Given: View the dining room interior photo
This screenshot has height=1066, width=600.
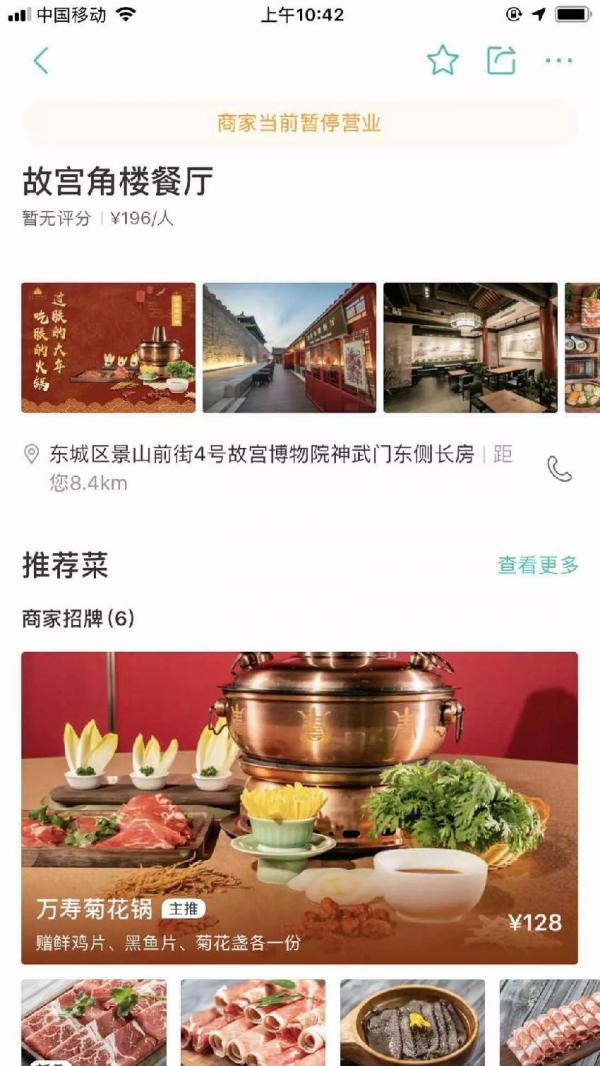Looking at the screenshot, I should pos(470,347).
